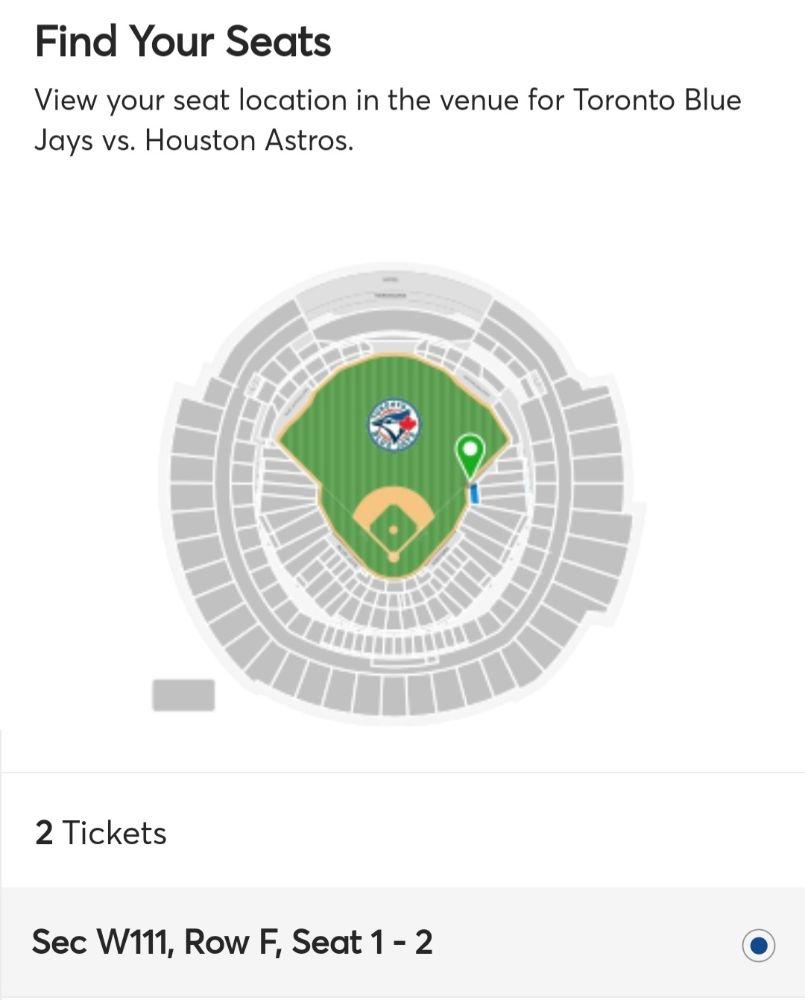Image resolution: width=805 pixels, height=1000 pixels.
Task: Select the Sec W111, Row F radio button
Action: coord(758,945)
